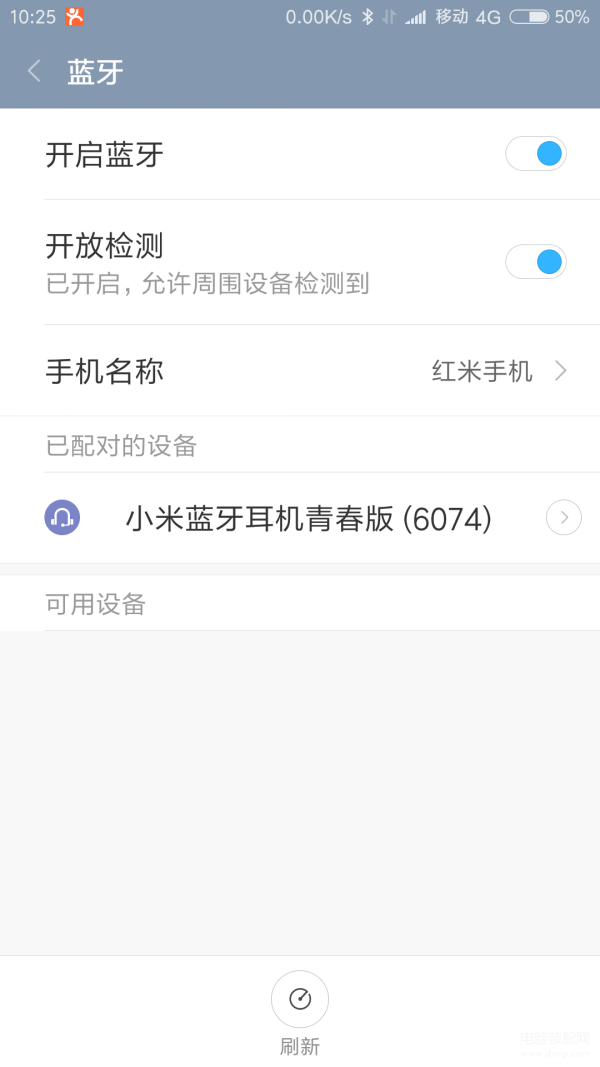Disable the 开放检测 toggle
Viewport: 600px width, 1067px height.
535,261
